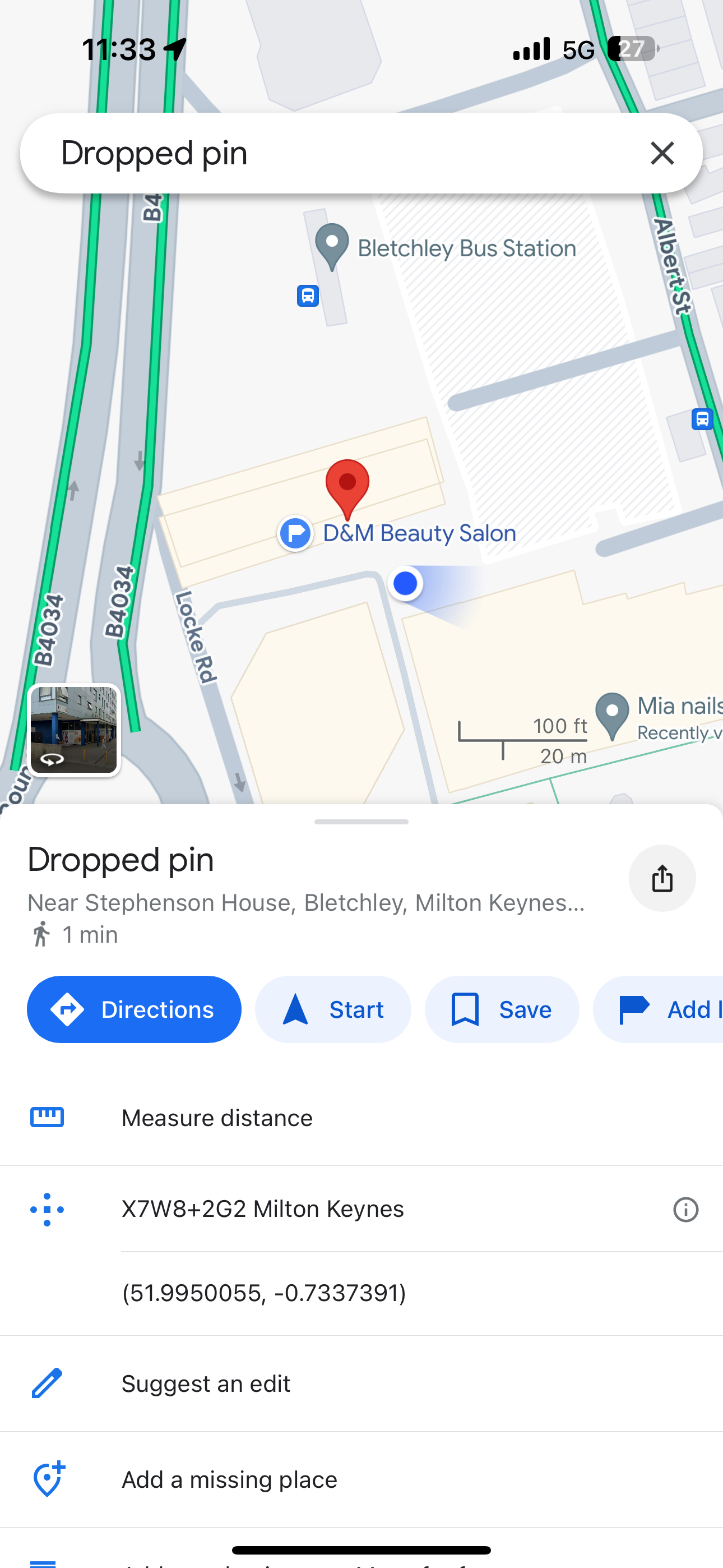This screenshot has width=723, height=1568.
Task: Share the dropped pin location
Action: [x=661, y=878]
